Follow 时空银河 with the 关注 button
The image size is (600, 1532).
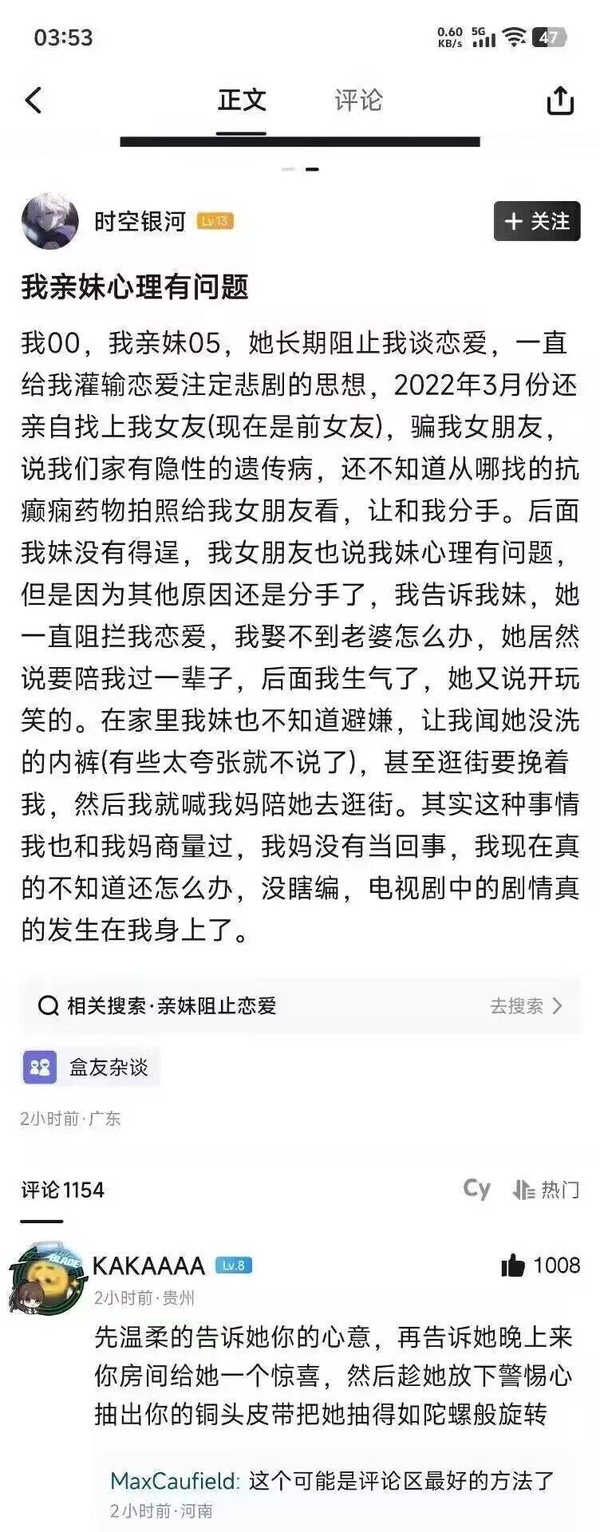tap(537, 221)
